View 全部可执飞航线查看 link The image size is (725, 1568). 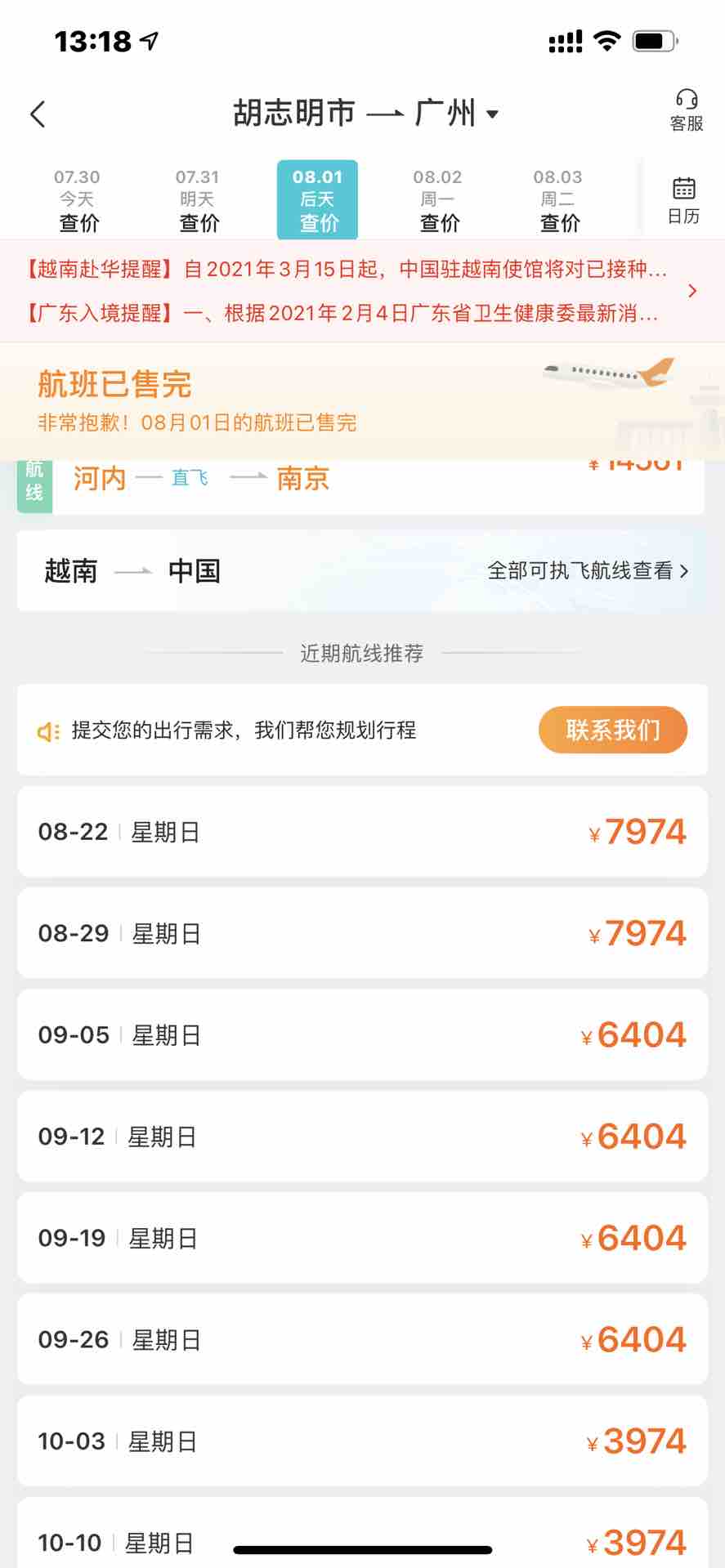pos(588,570)
